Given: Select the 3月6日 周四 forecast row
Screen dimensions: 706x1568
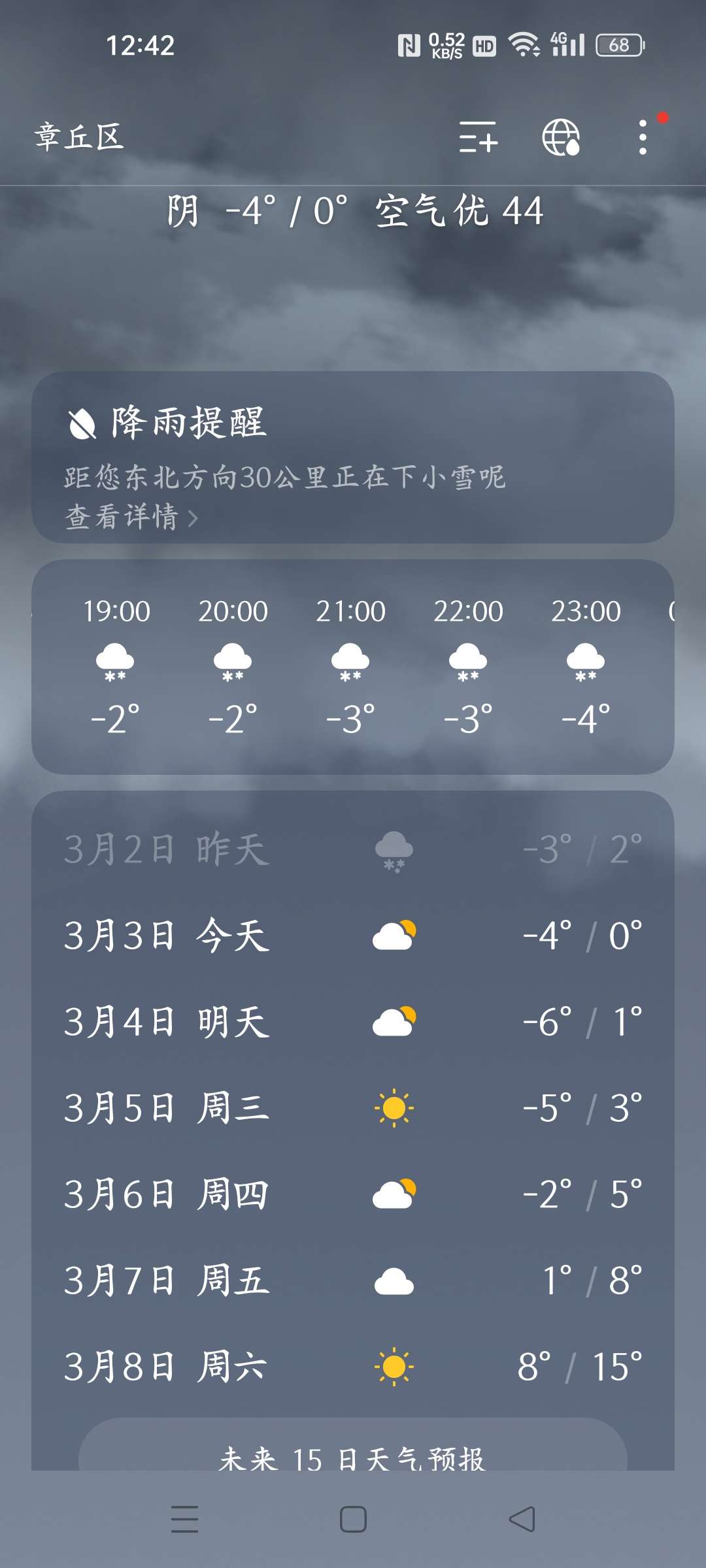Looking at the screenshot, I should point(353,1194).
